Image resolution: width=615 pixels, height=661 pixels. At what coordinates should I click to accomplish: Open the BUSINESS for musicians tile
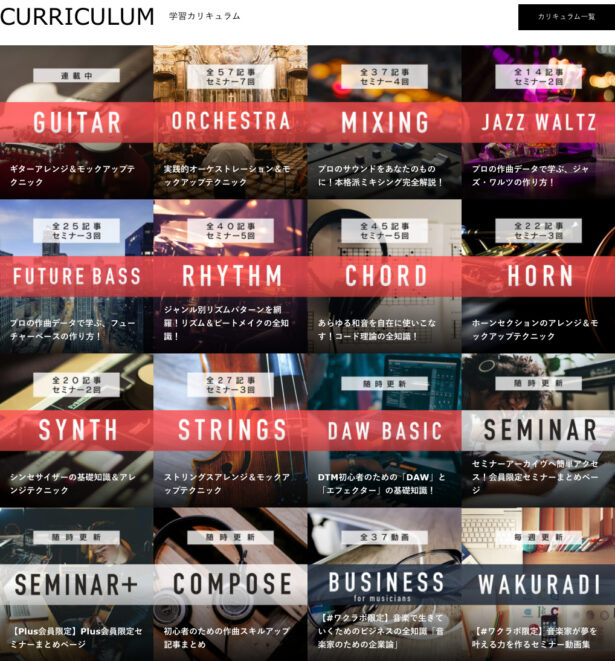coord(385,584)
